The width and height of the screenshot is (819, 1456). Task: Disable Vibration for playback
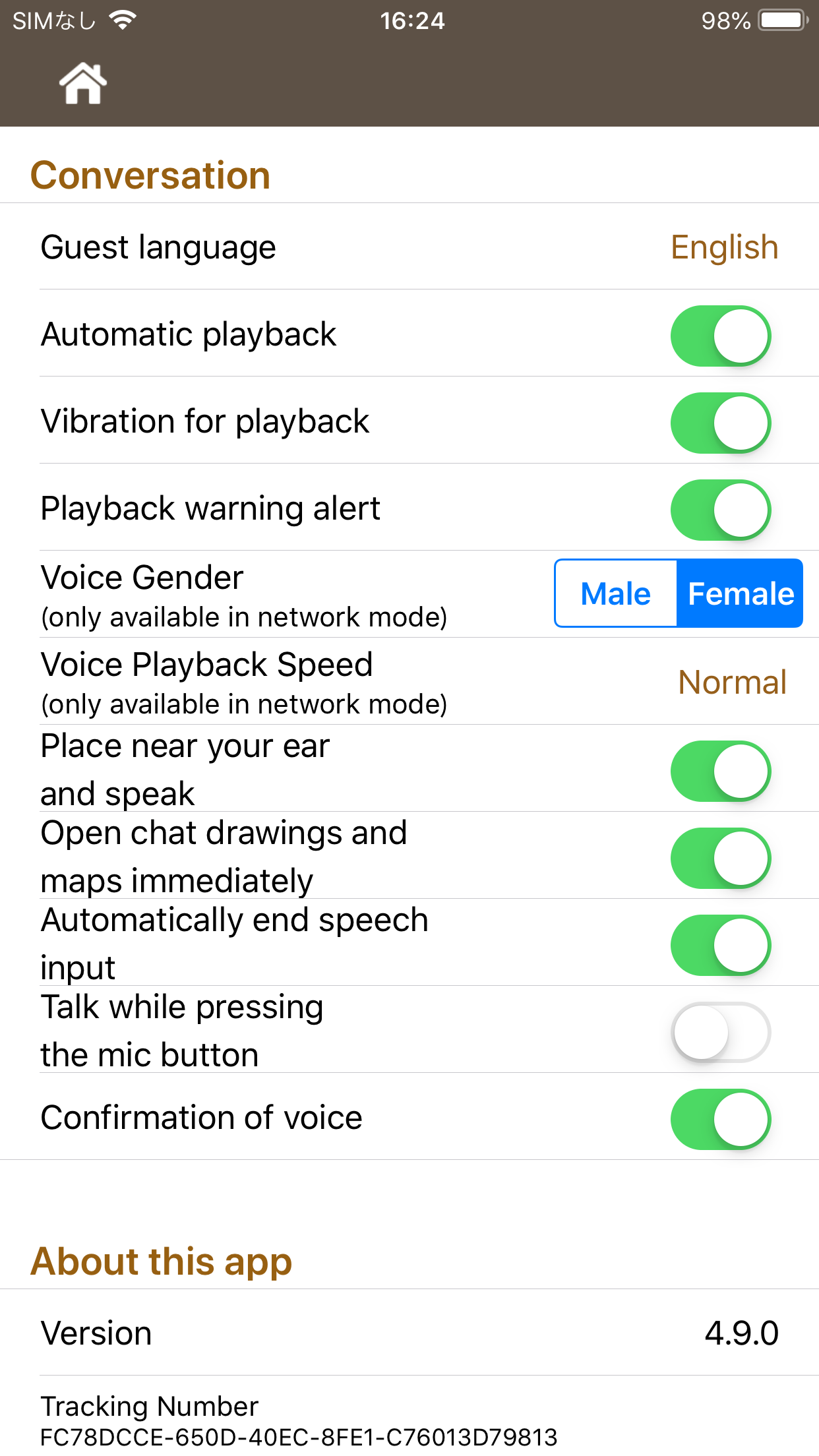721,423
